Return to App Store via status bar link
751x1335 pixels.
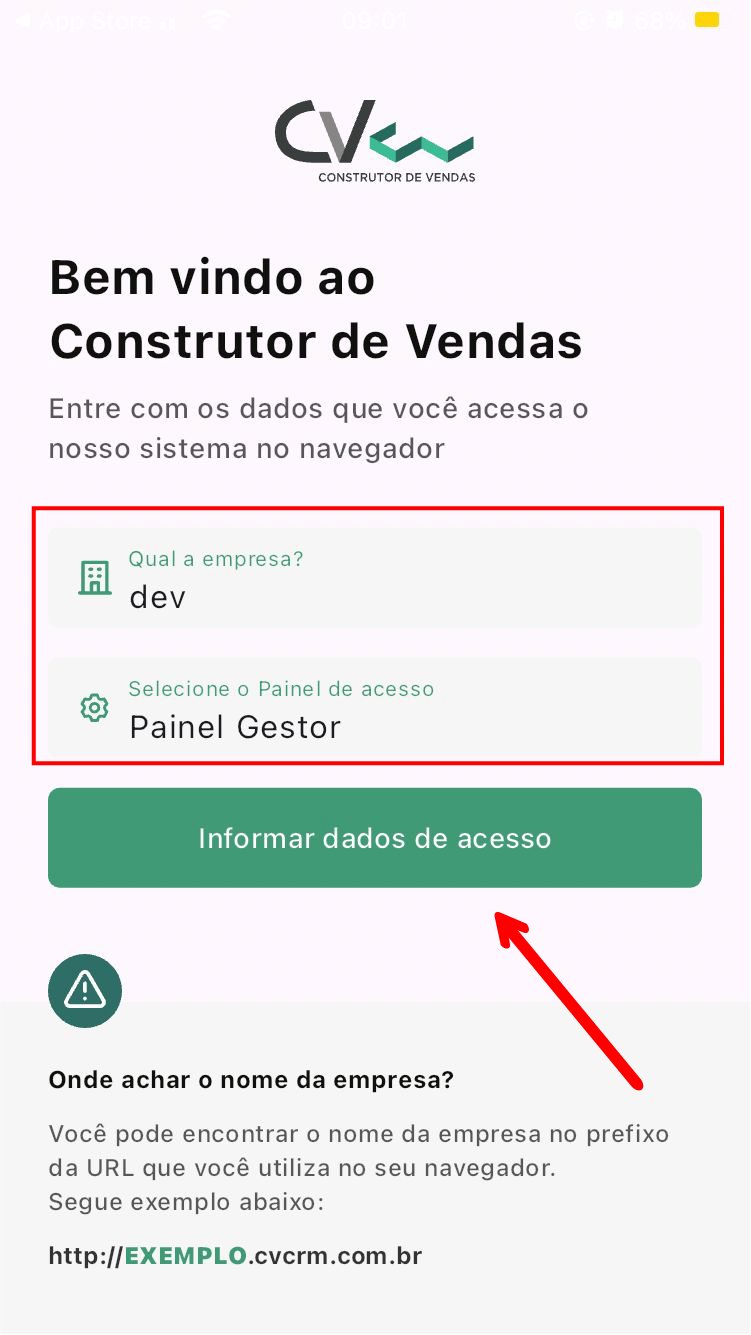pyautogui.click(x=88, y=20)
